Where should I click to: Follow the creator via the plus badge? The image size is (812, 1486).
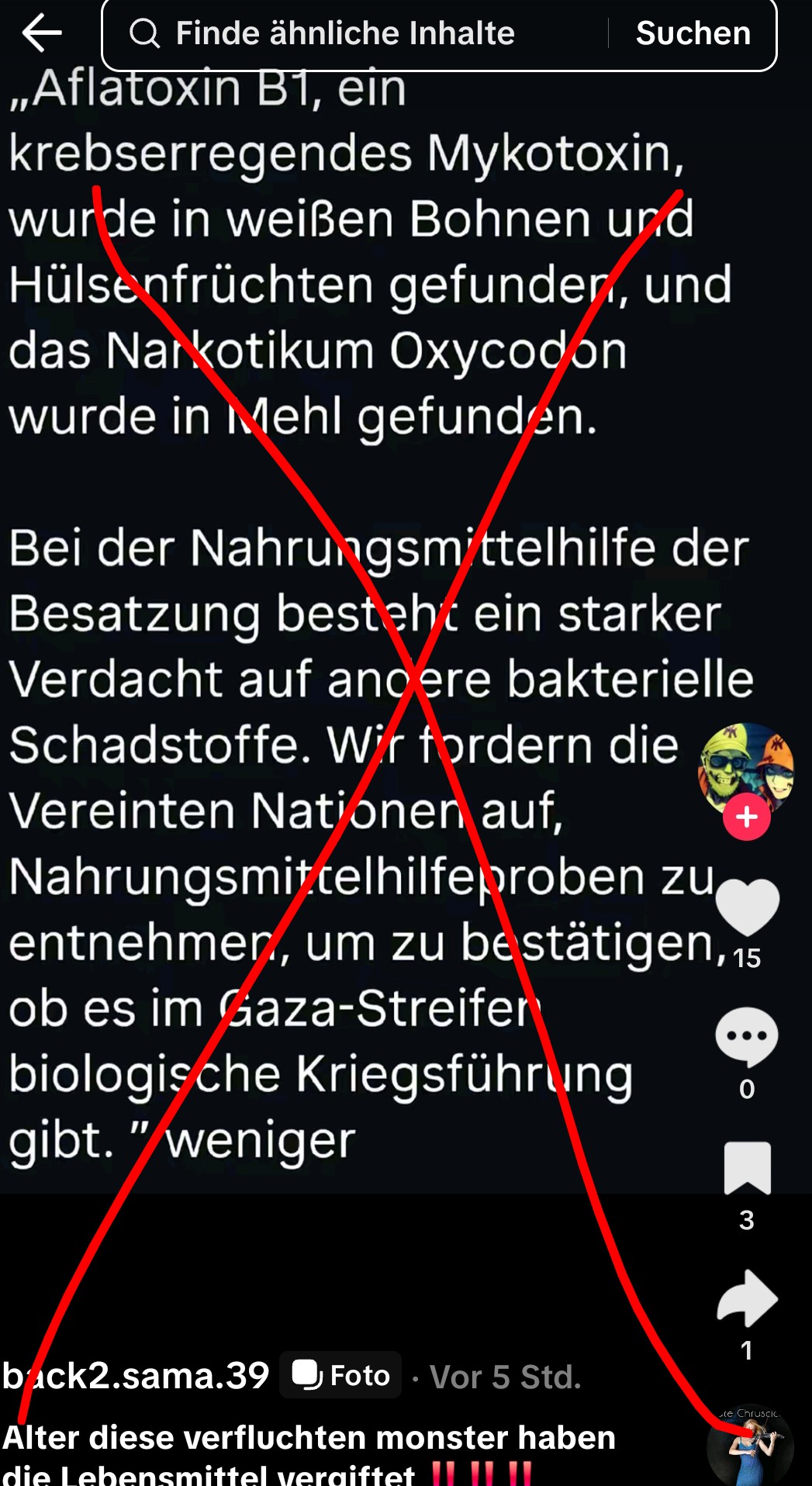pos(746,817)
